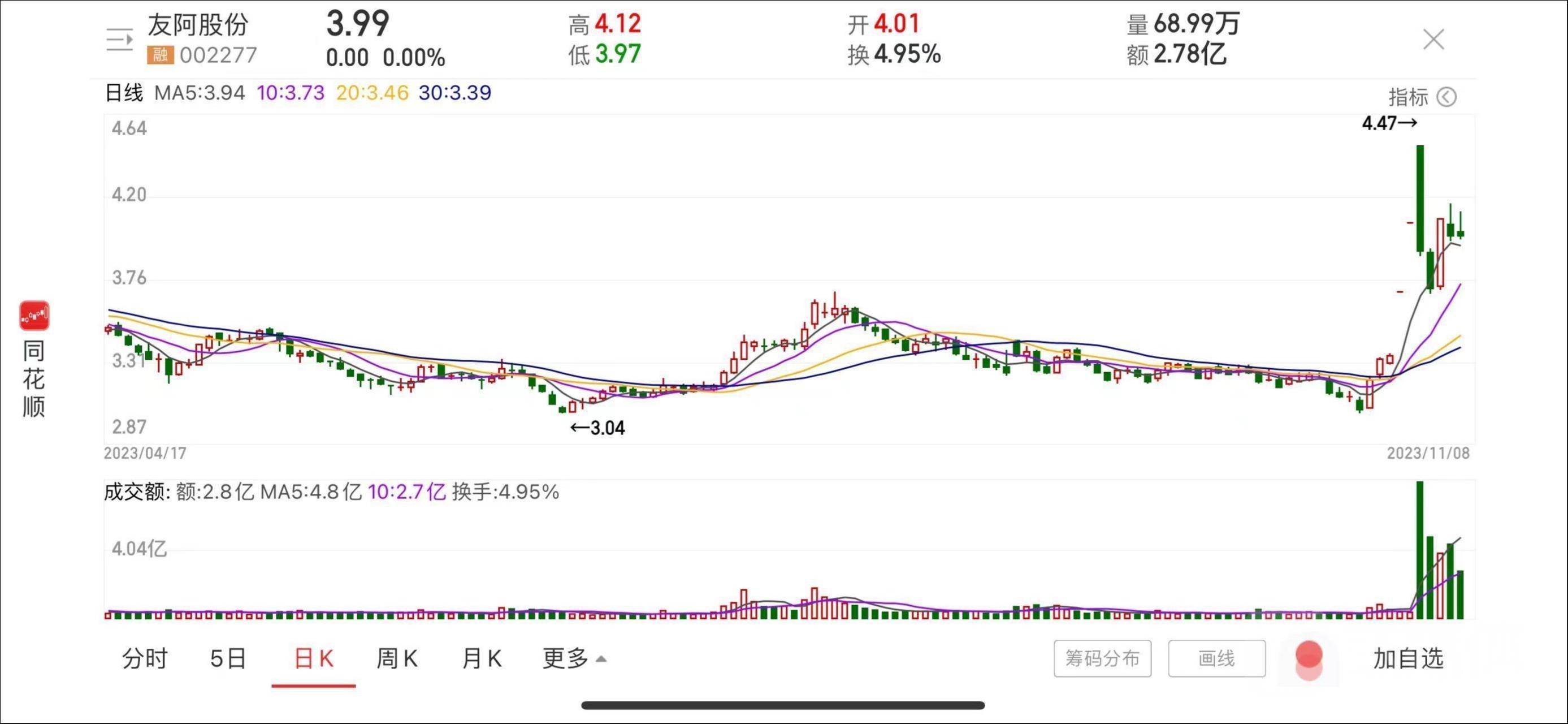
Task: Tap the 成交额 volume indicator header
Action: 137,492
